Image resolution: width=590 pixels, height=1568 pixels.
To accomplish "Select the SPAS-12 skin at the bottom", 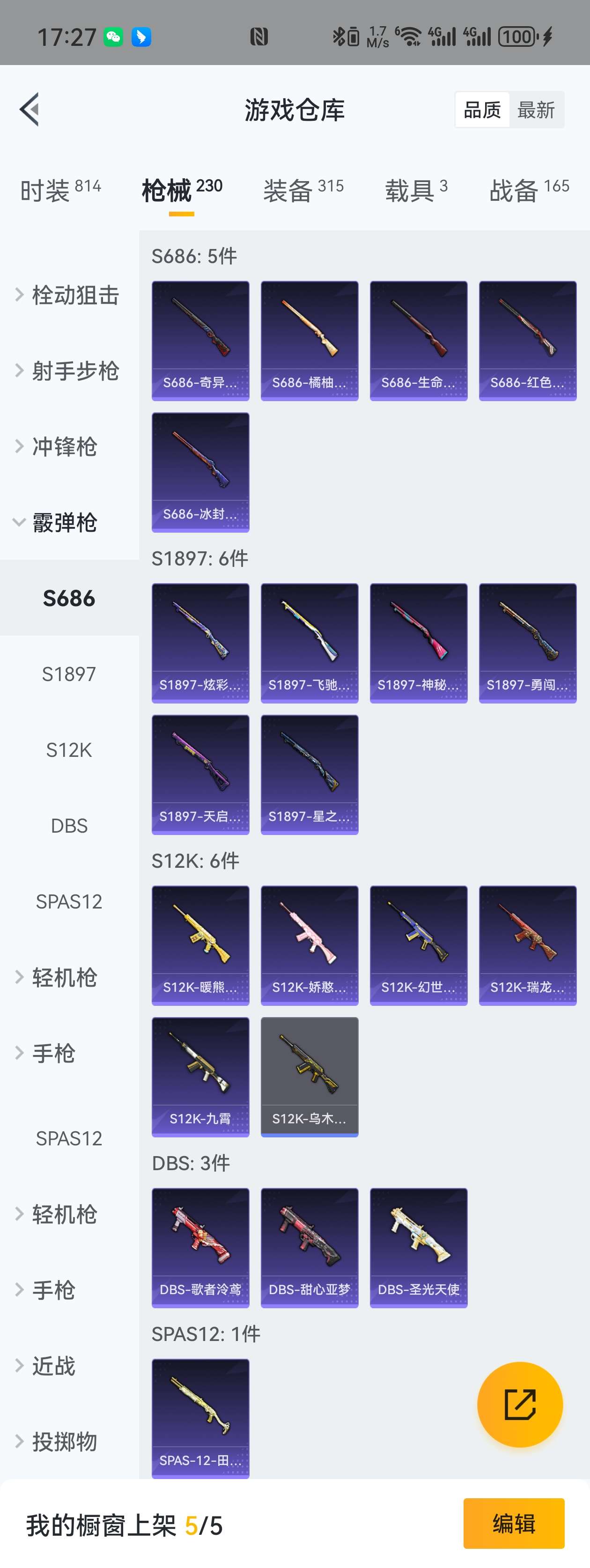I will [x=200, y=1418].
